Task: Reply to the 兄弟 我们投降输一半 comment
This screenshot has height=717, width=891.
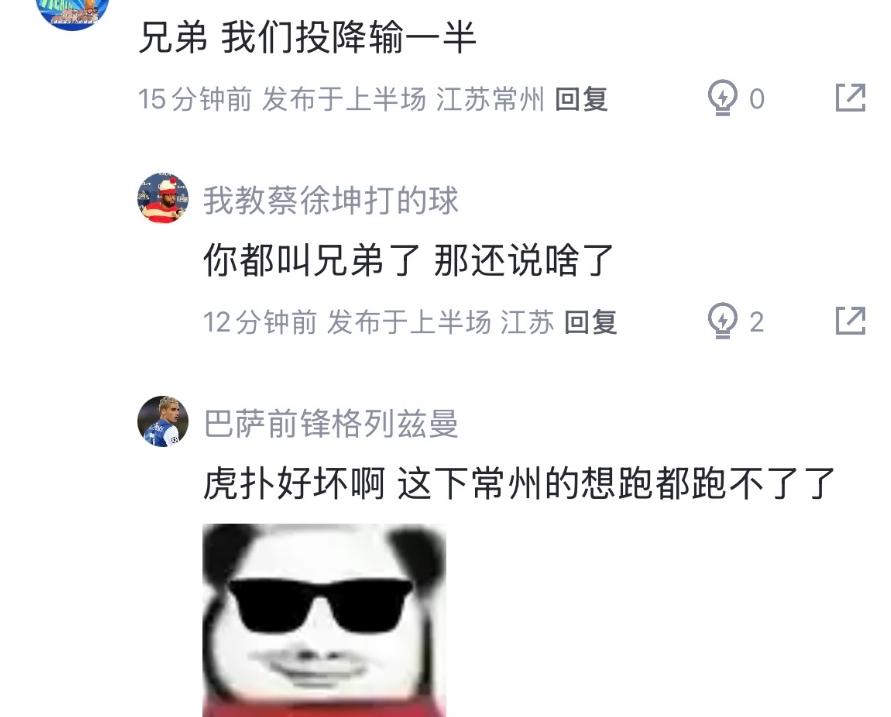Action: point(581,99)
